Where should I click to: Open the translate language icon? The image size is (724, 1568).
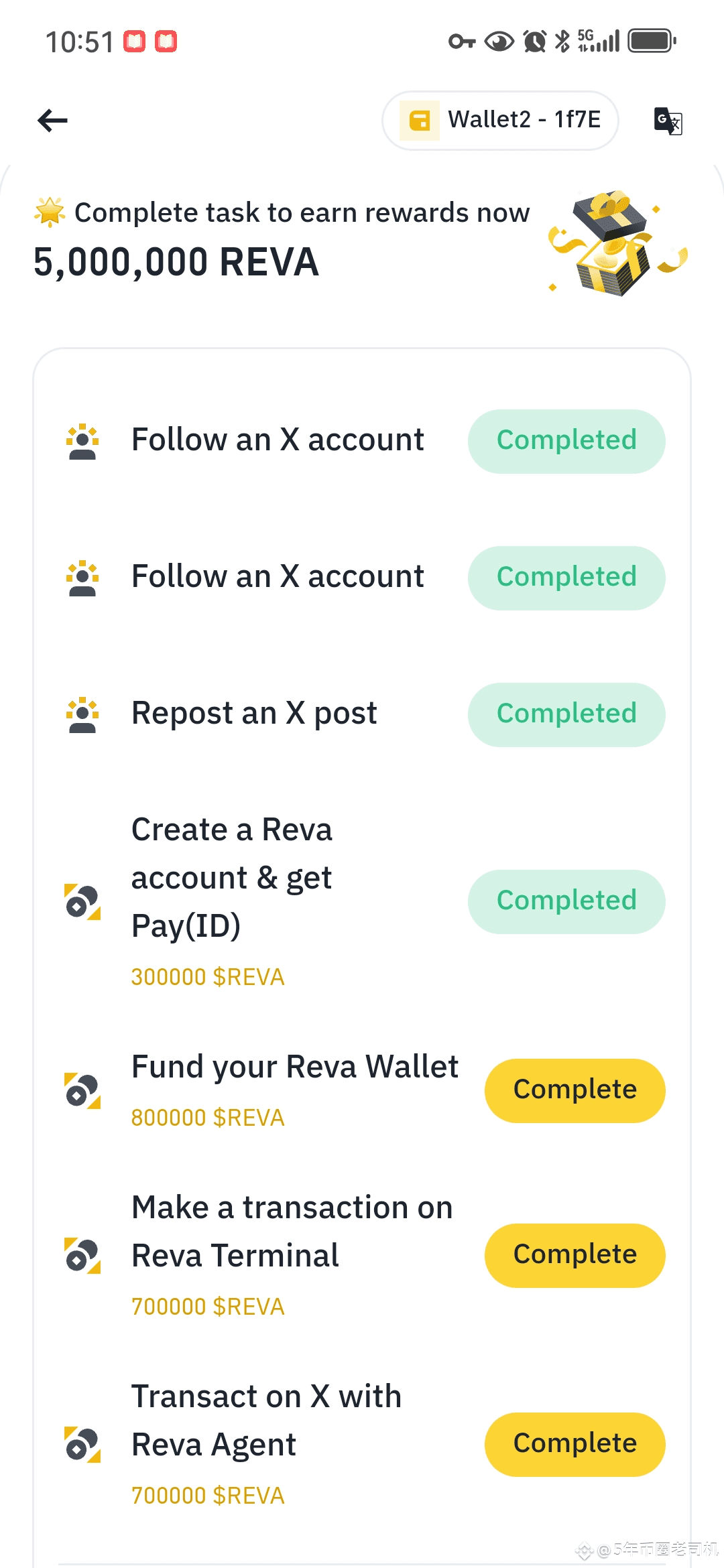668,121
